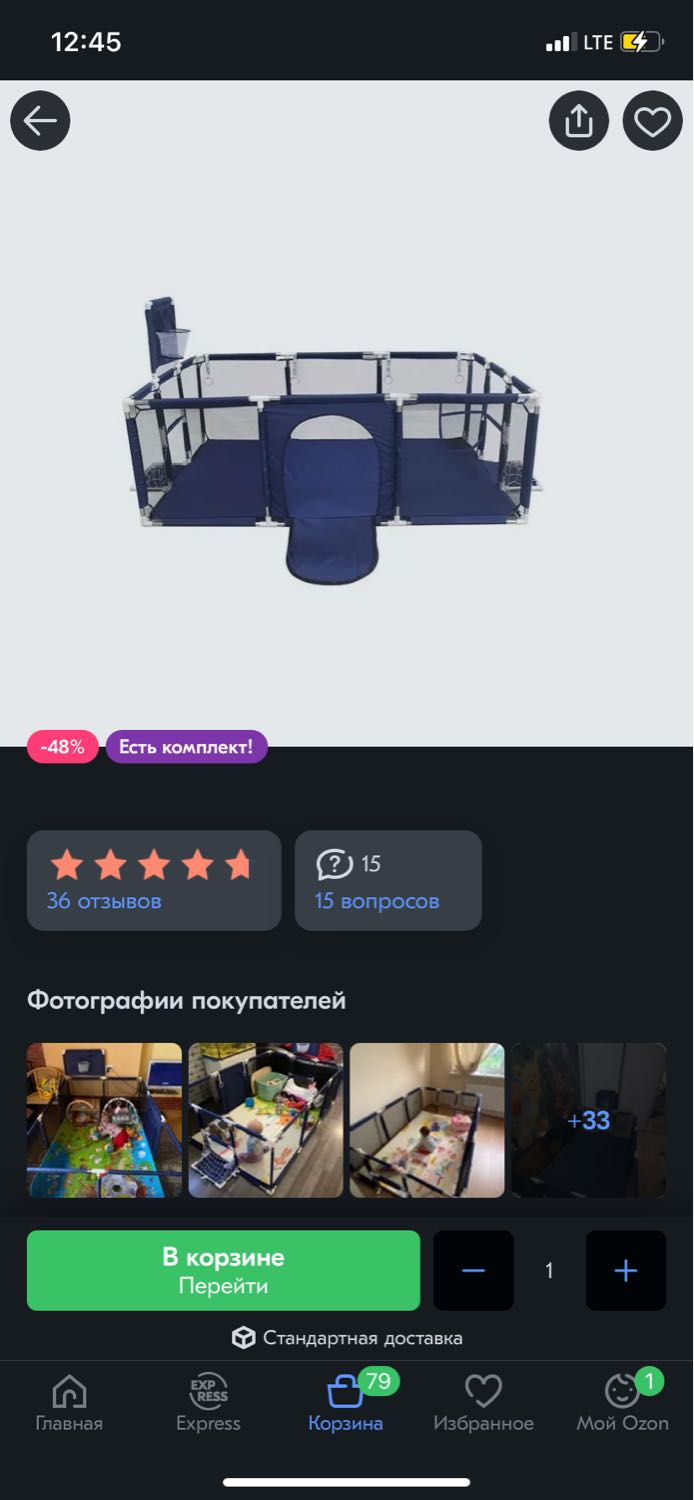The height and width of the screenshot is (1500, 694).
Task: Add product to favorites with heart icon
Action: [653, 121]
